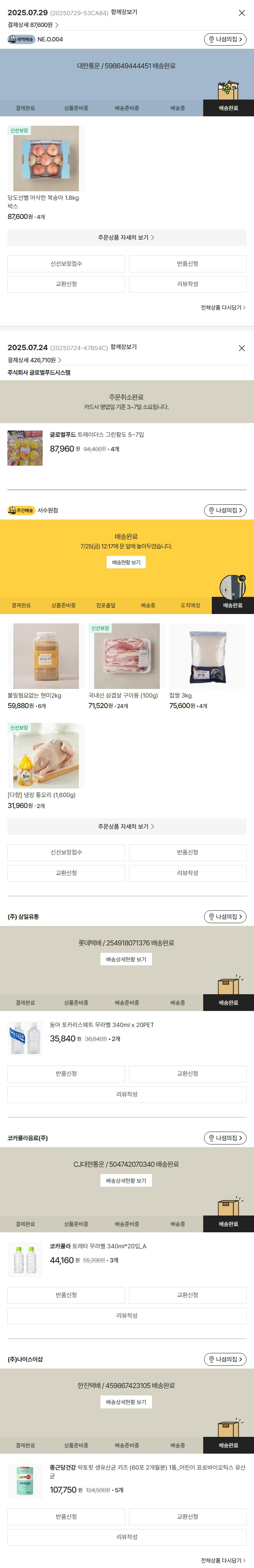Tap 함께장보기 beside the 2025.07.24 order

(x=123, y=347)
